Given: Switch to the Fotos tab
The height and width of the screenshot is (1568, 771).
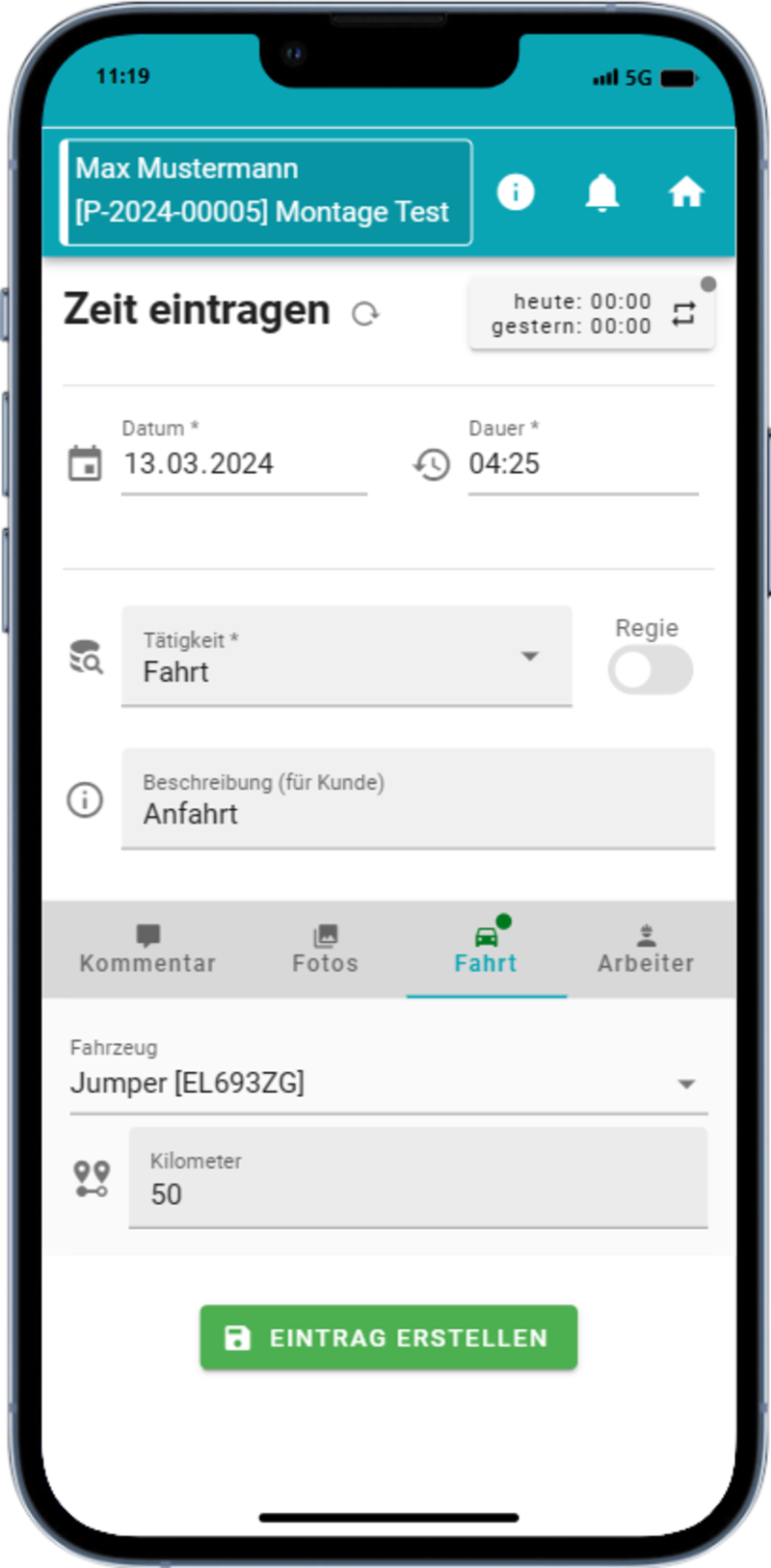Looking at the screenshot, I should coord(326,950).
